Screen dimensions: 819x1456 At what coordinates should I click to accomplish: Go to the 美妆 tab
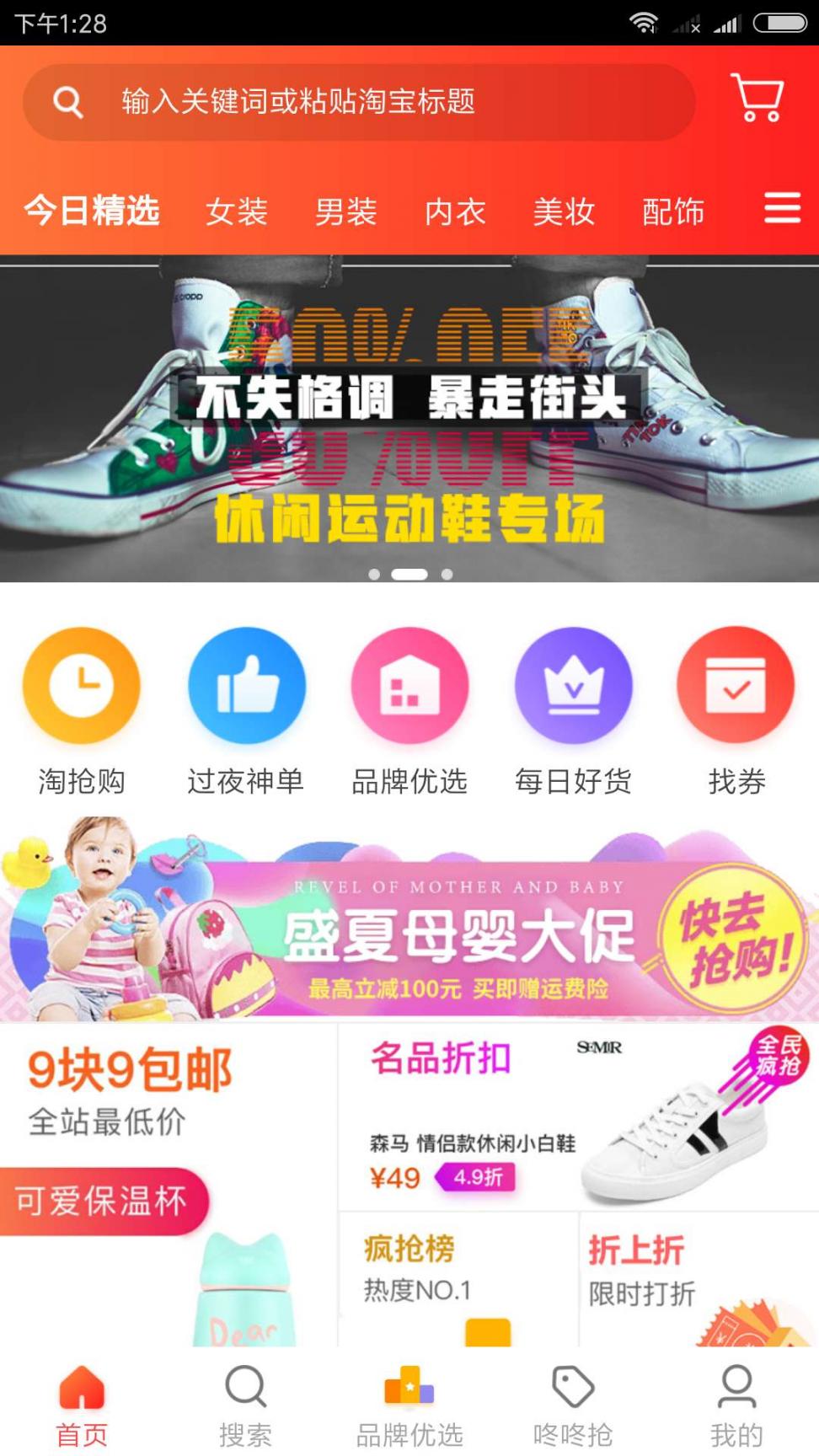(564, 211)
